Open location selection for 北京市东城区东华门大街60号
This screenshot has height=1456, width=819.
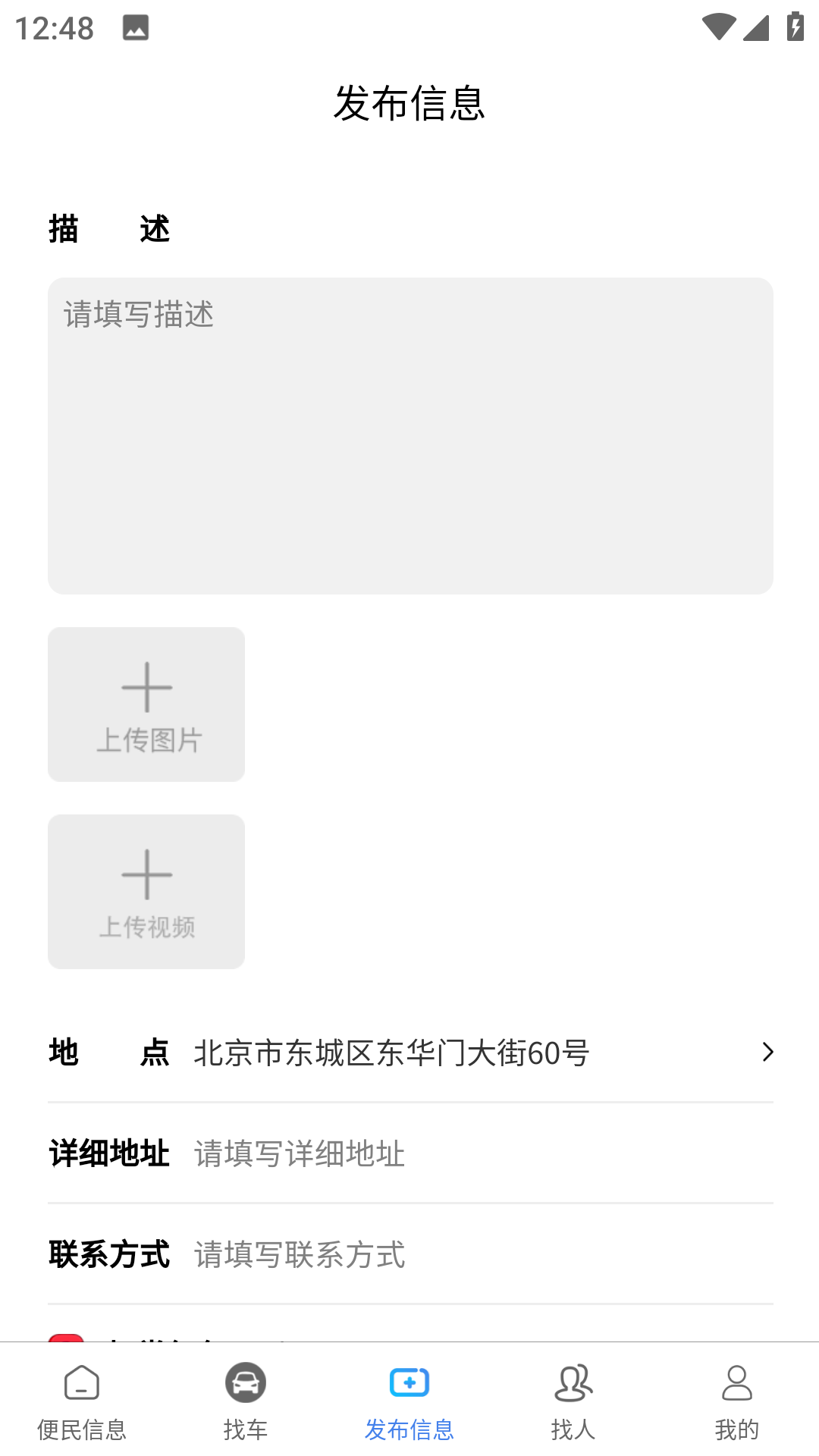(391, 1053)
